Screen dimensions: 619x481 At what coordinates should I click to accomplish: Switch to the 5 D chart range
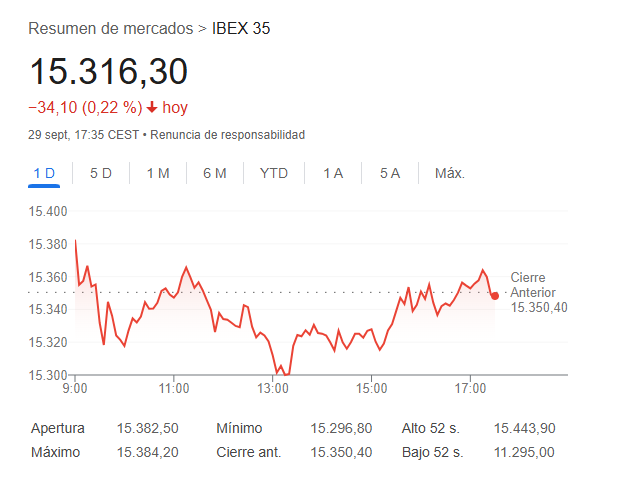point(101,173)
